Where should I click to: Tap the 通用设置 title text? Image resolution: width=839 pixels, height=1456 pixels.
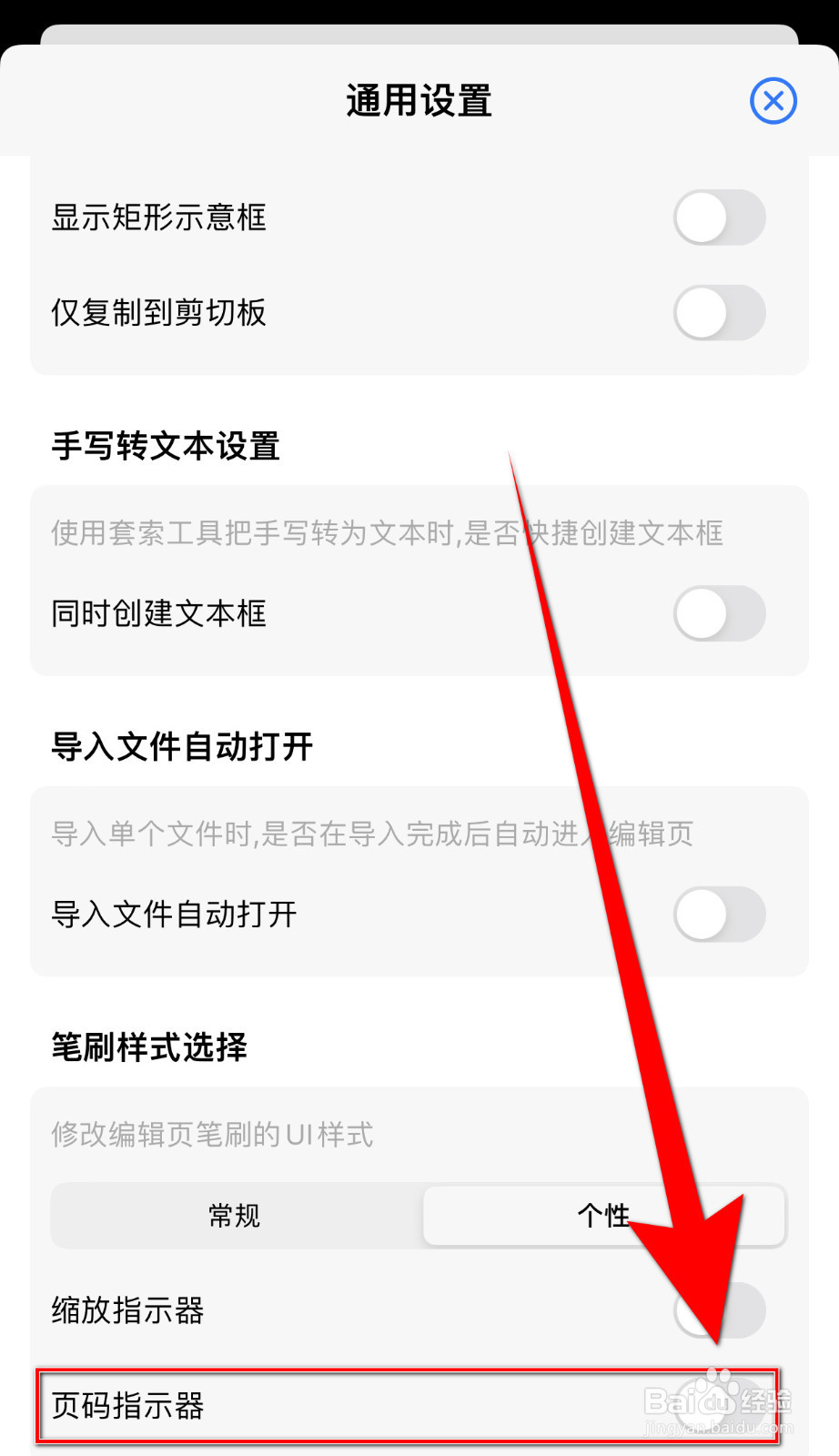coord(419,100)
